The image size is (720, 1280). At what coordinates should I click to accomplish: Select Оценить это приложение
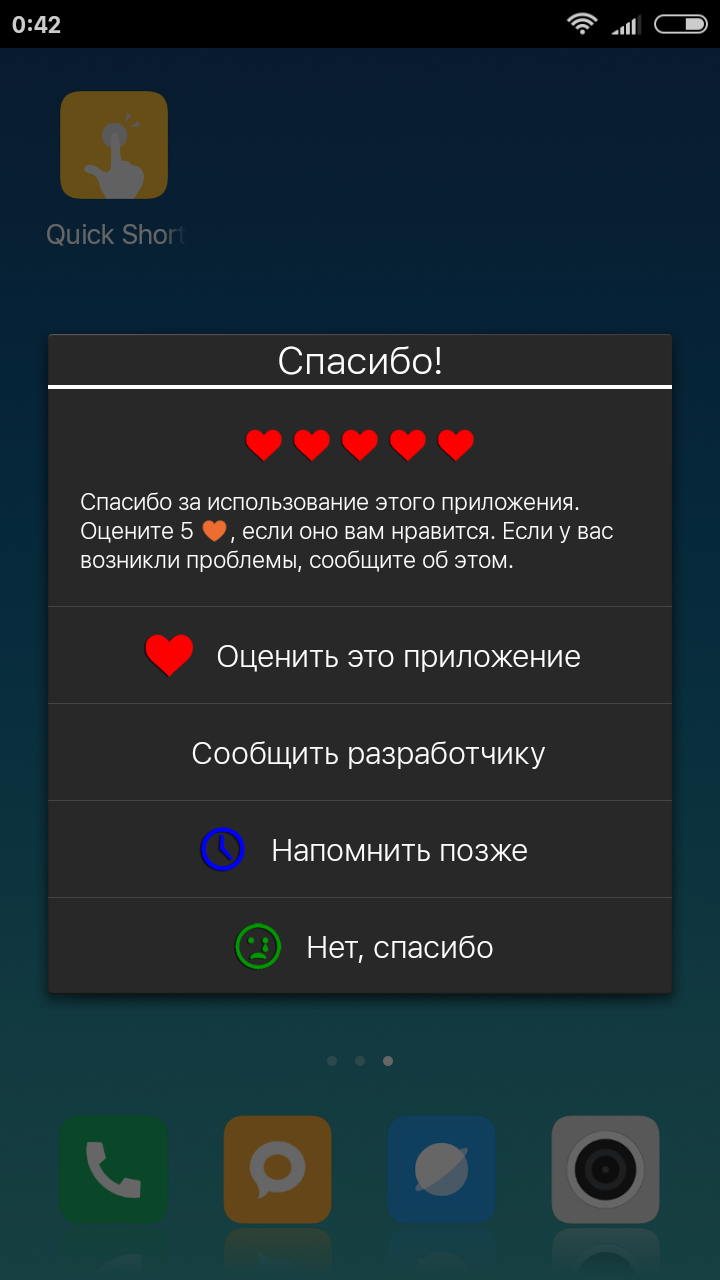360,655
